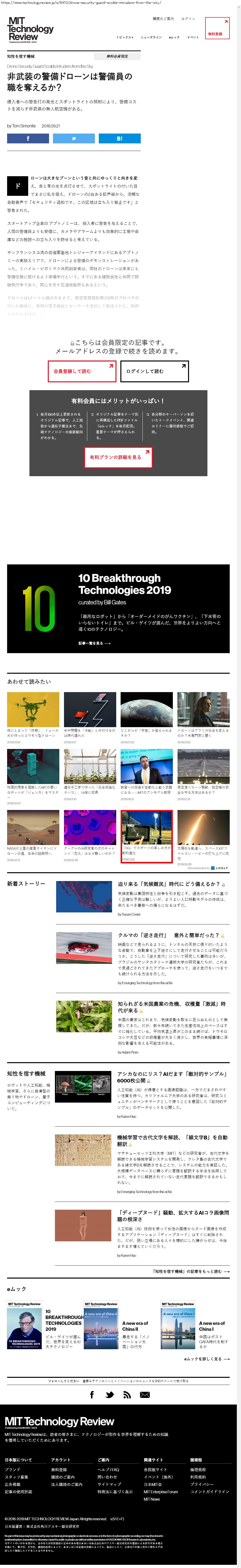Tap eムックを詳しく見る link
The height and width of the screenshot is (1568, 241).
[207, 1359]
